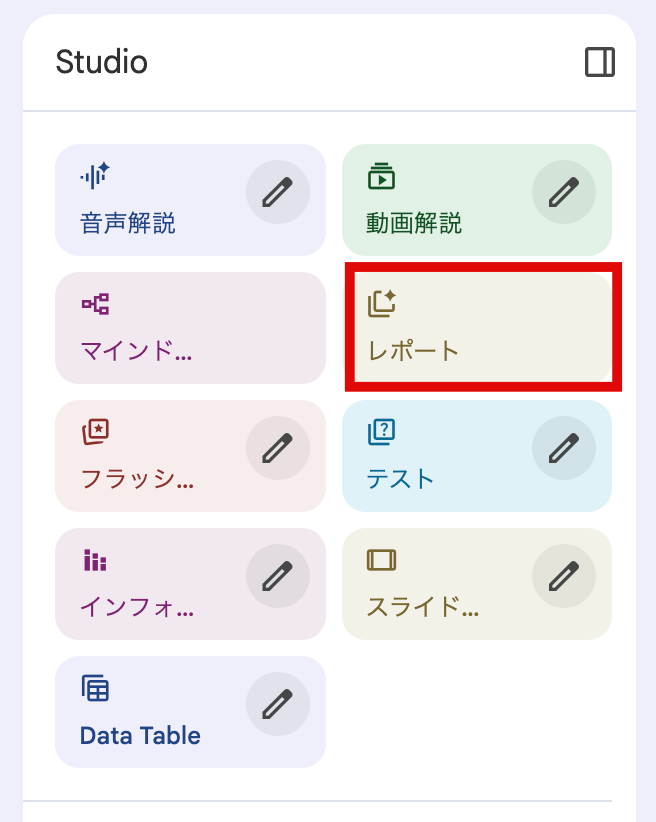Start a テスト quiz
The width and height of the screenshot is (656, 822).
[430, 456]
